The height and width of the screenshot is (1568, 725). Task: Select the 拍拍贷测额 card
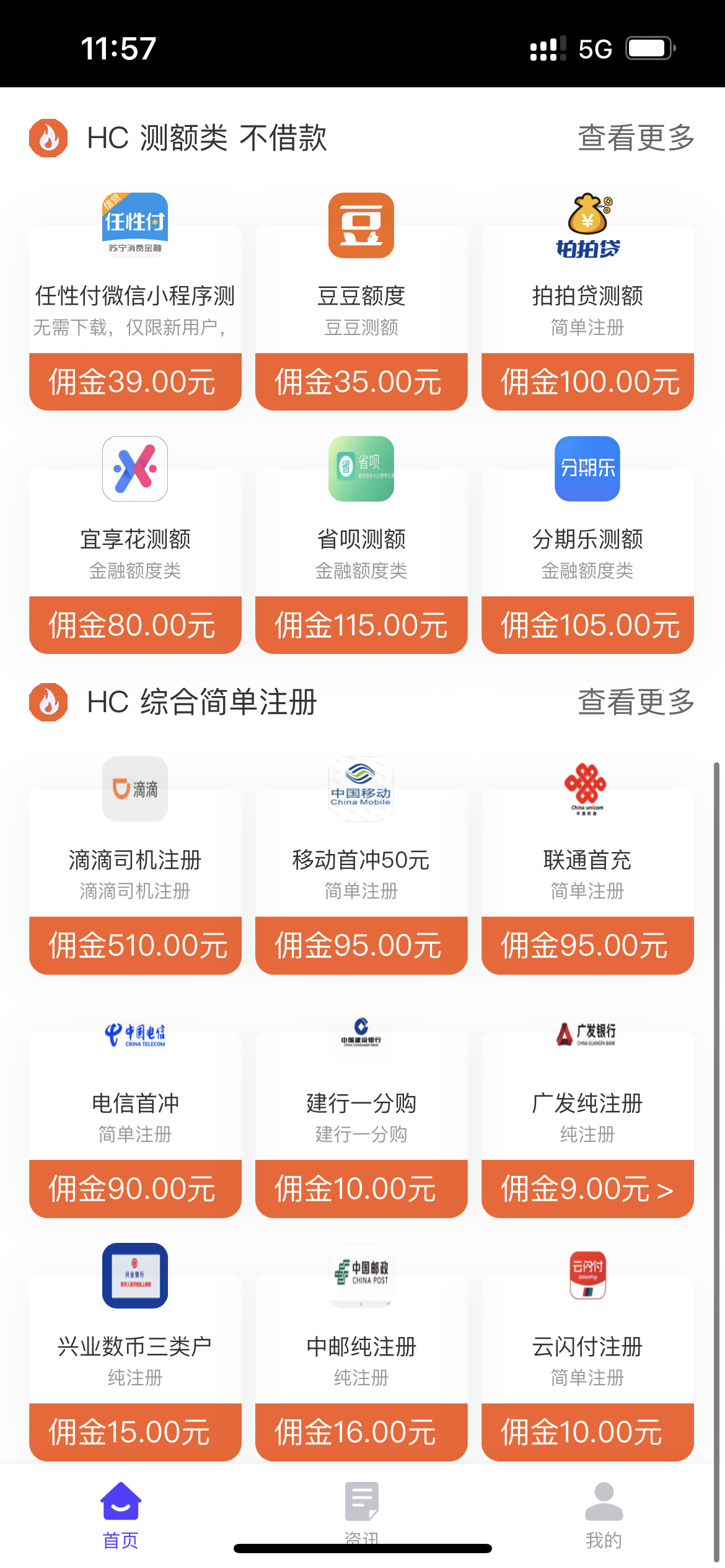587,302
